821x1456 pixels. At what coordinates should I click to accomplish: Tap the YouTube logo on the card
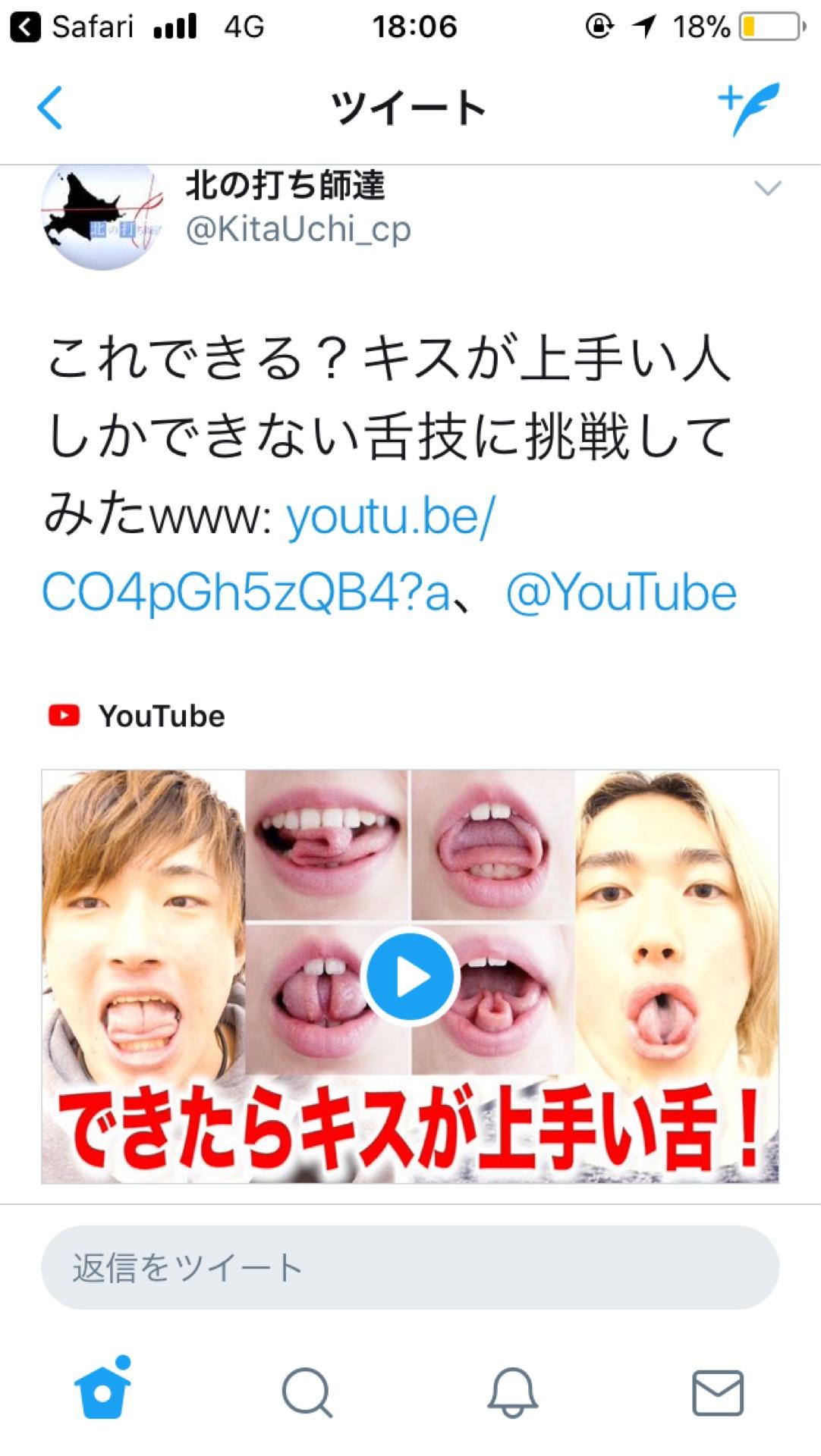(64, 714)
